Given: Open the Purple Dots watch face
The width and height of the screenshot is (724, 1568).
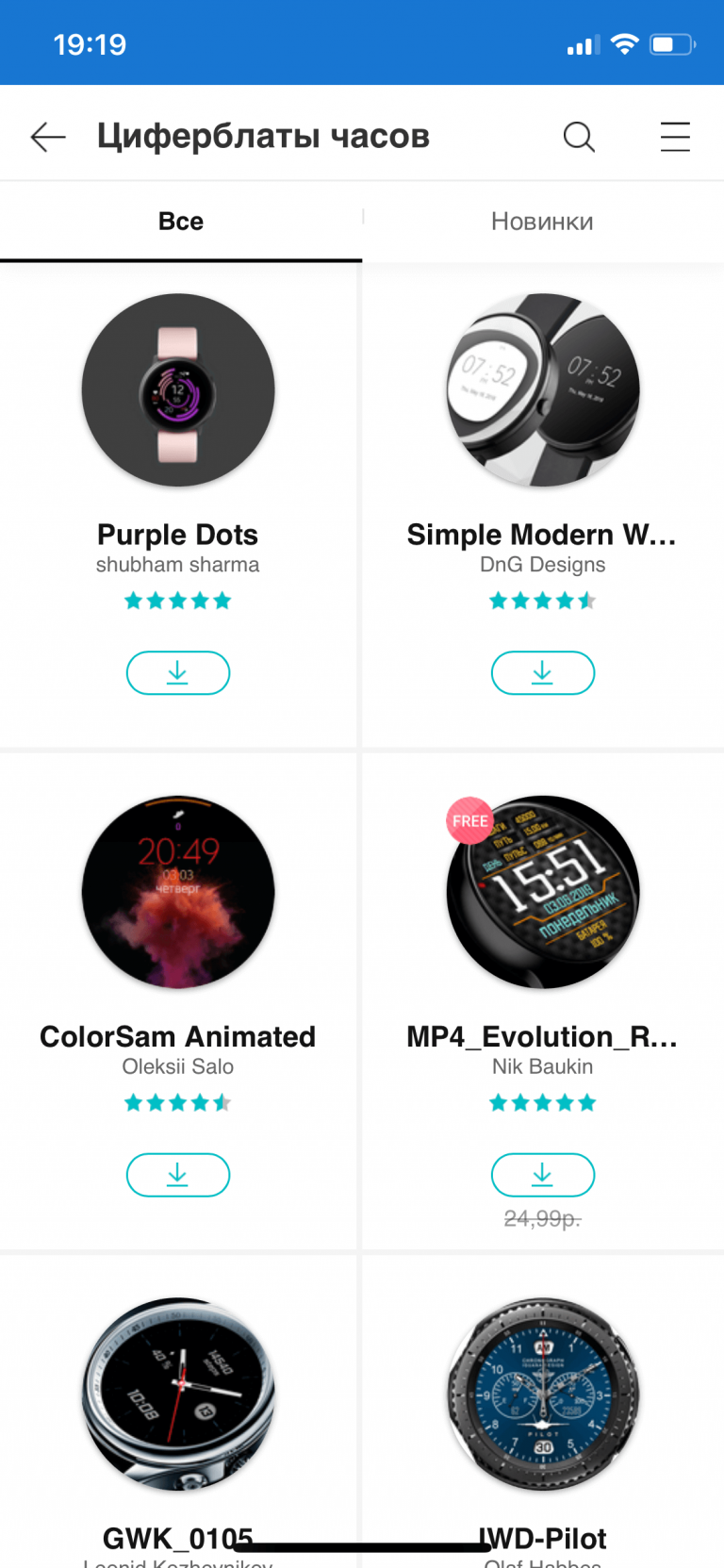Looking at the screenshot, I should (x=178, y=391).
